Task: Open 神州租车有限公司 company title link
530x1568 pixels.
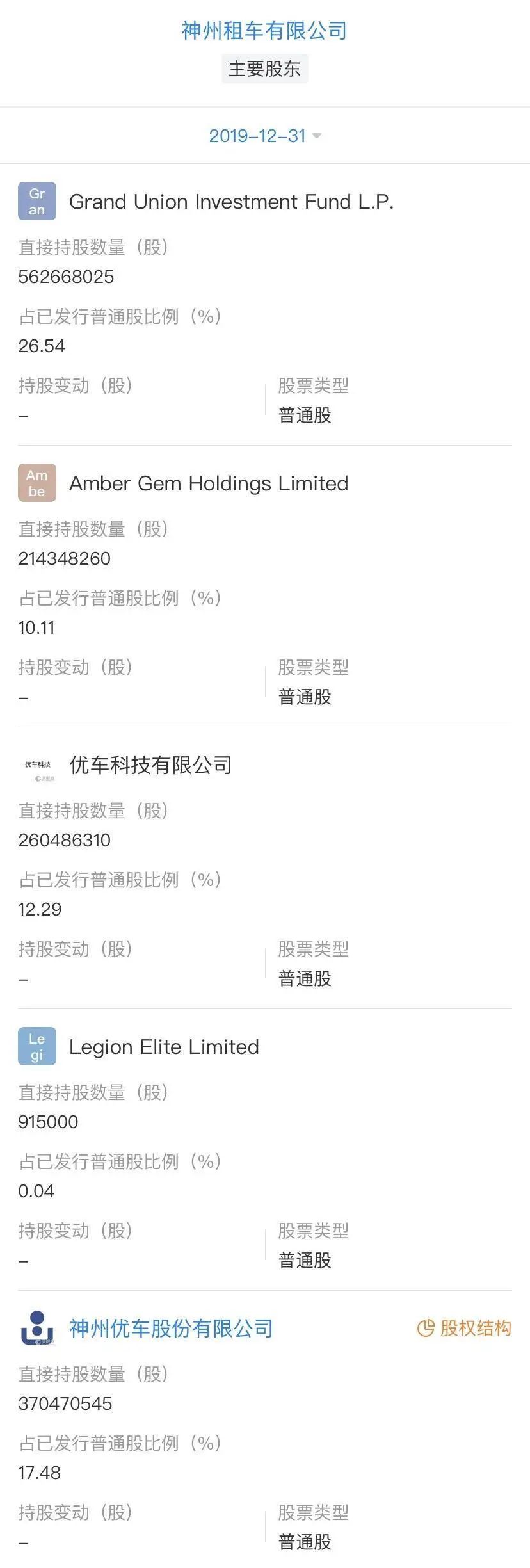Action: [264, 31]
